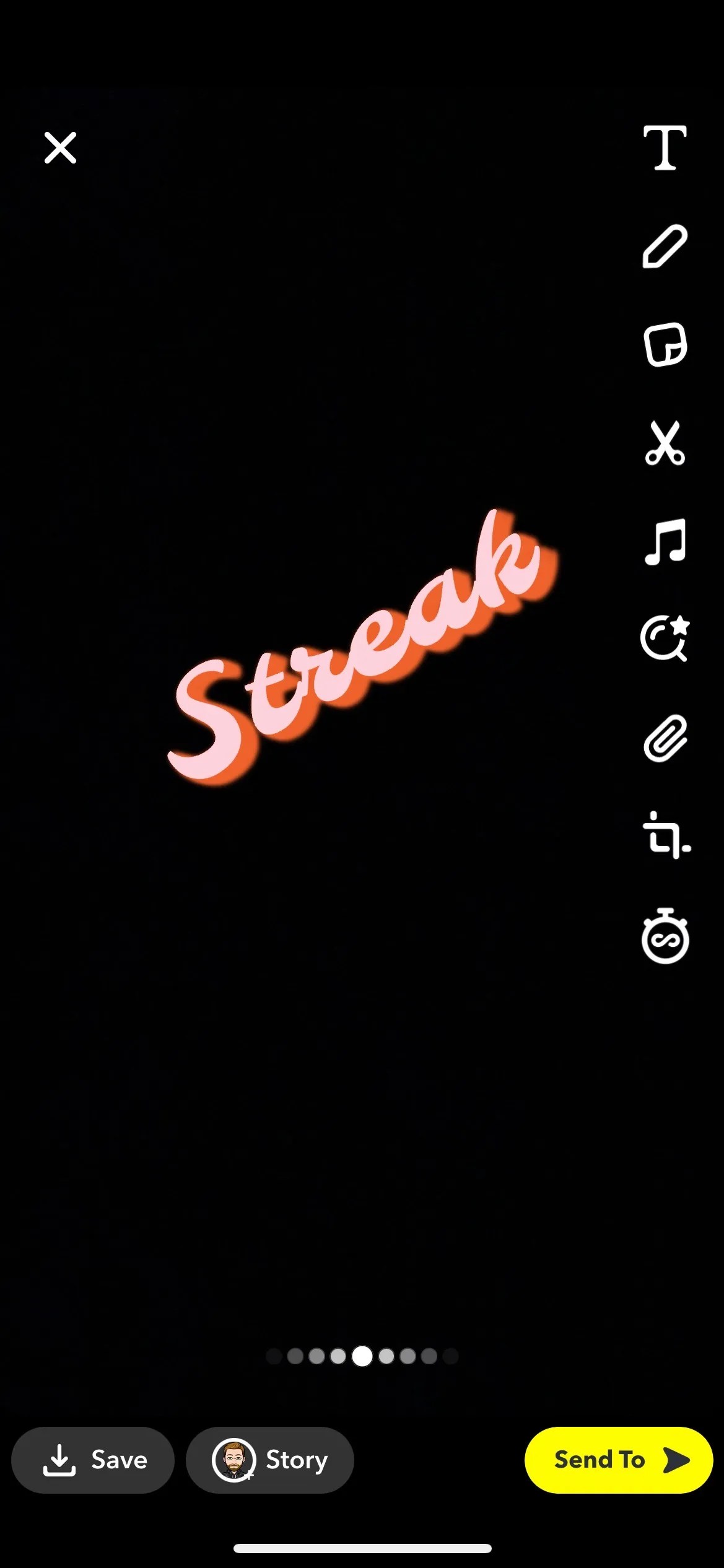Image resolution: width=724 pixels, height=1568 pixels.
Task: Tap the yellow Send To button
Action: pos(618,1460)
